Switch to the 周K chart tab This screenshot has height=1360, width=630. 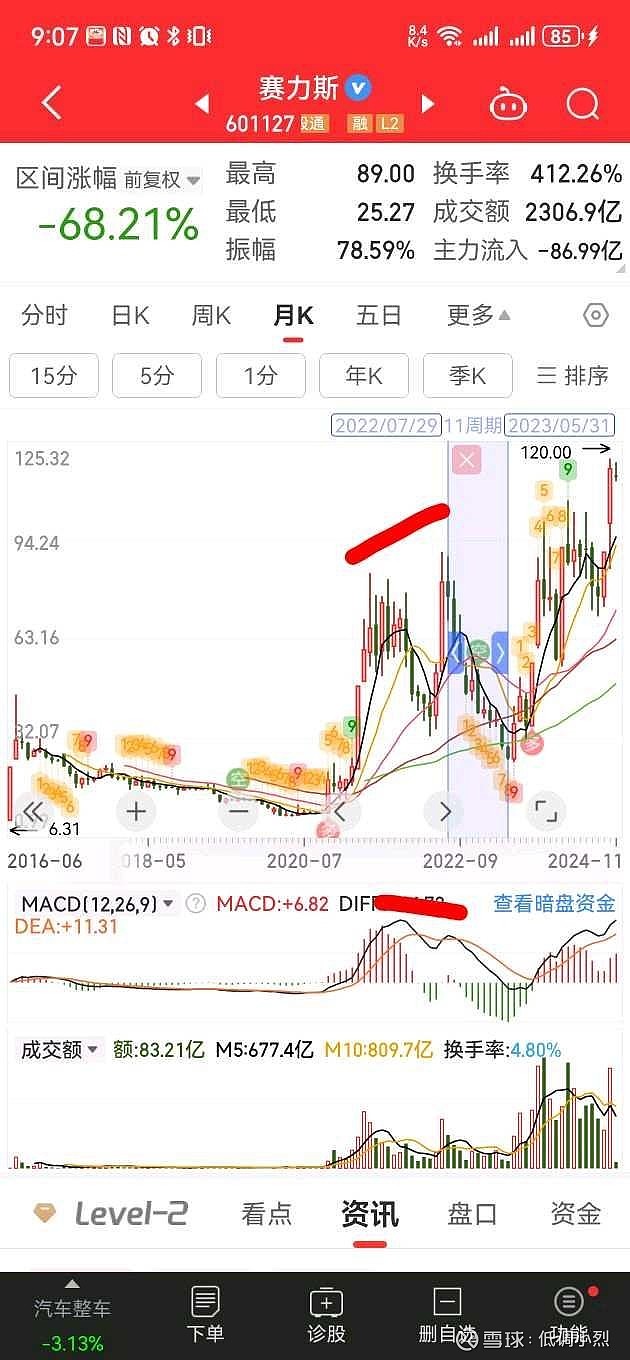tap(211, 316)
